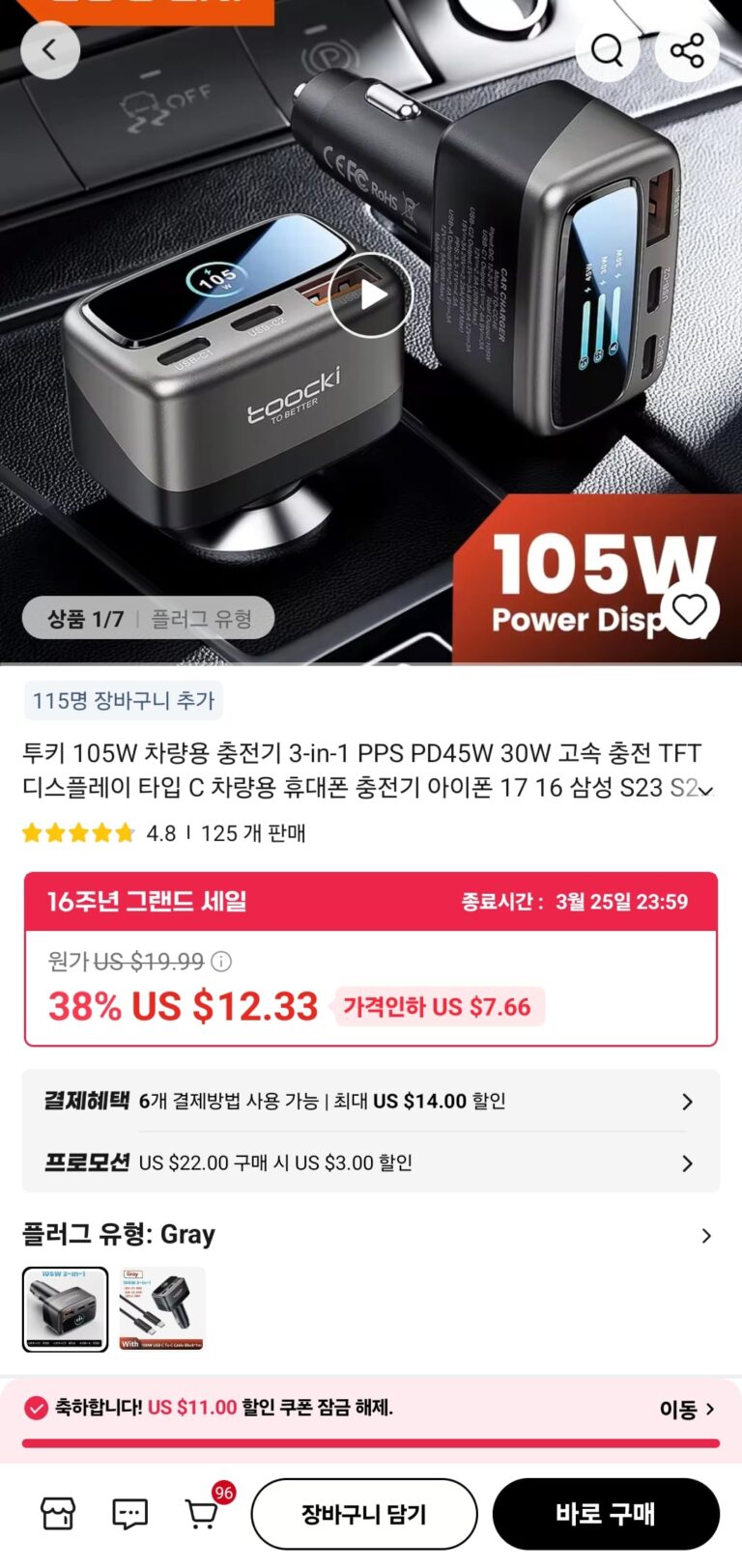
Task: Open the 프로모션 discount row
Action: click(x=371, y=1162)
